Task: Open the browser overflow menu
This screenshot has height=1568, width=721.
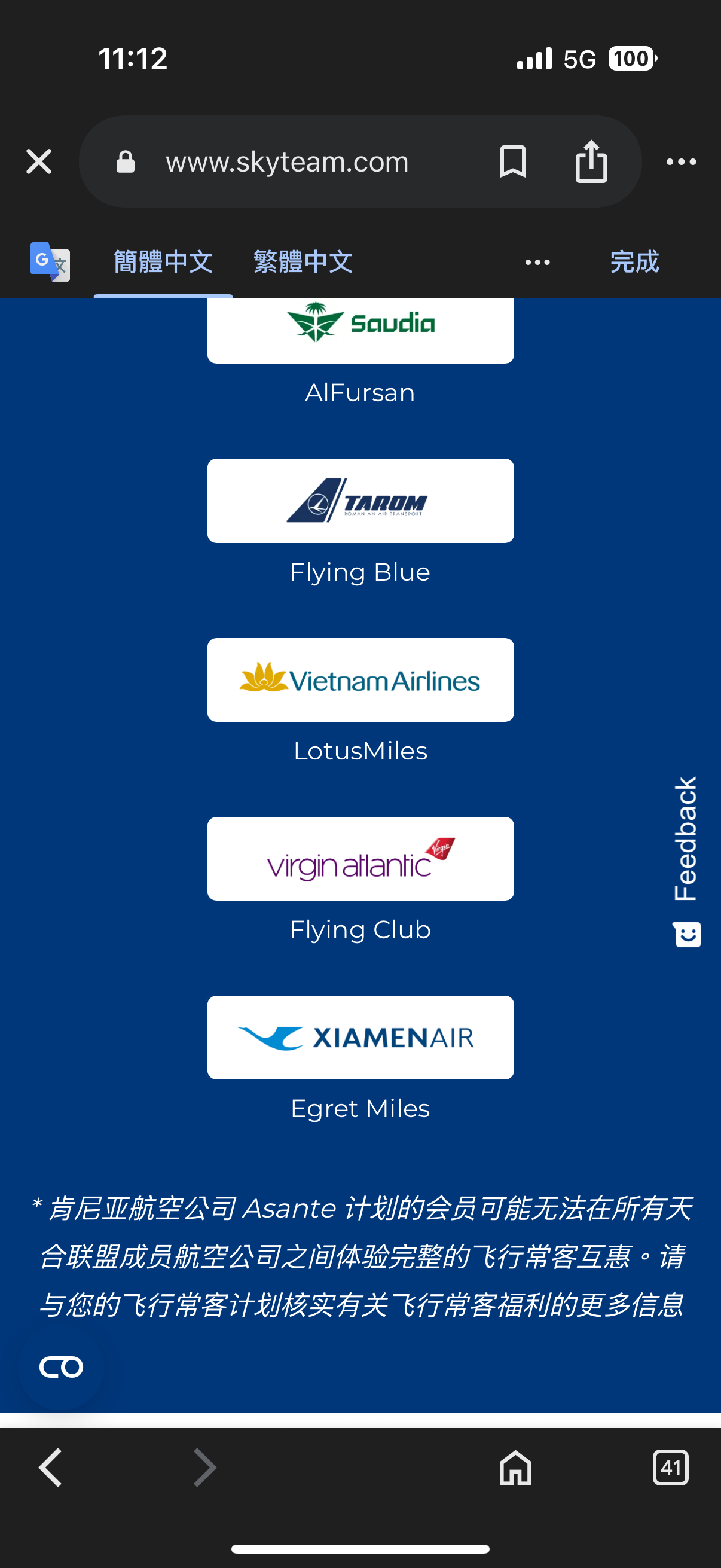Action: click(681, 162)
